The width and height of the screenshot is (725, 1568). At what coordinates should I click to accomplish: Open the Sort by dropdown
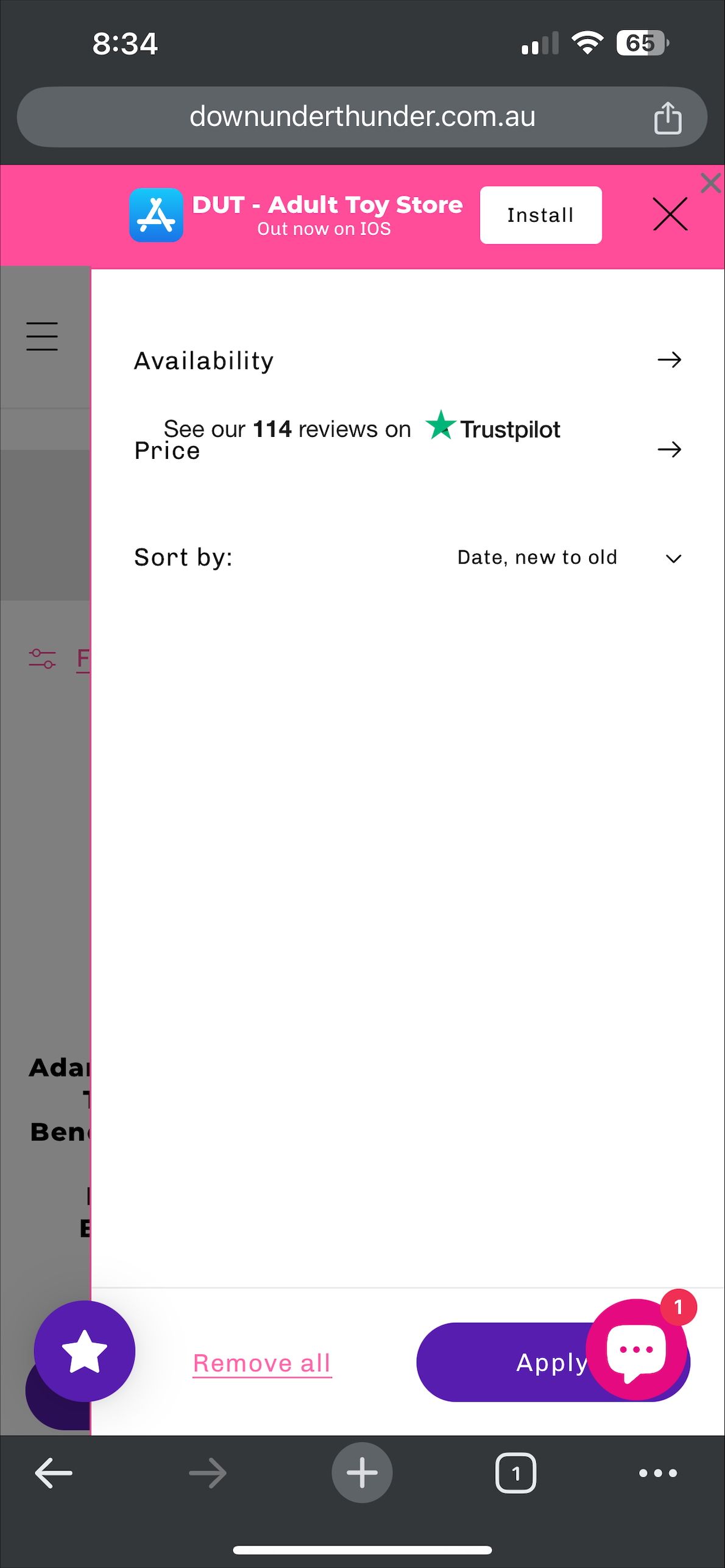coord(569,558)
